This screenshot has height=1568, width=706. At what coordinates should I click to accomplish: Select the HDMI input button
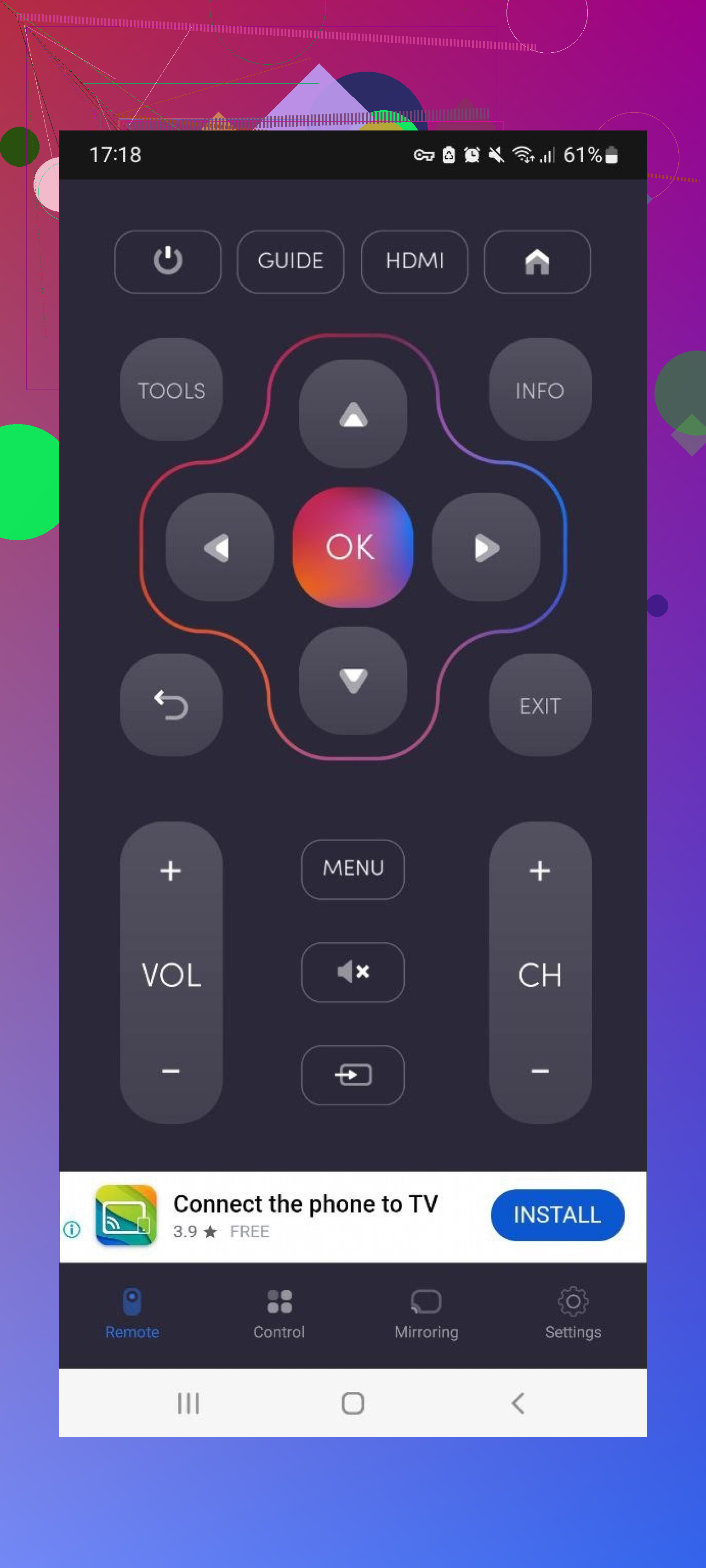pyautogui.click(x=414, y=261)
